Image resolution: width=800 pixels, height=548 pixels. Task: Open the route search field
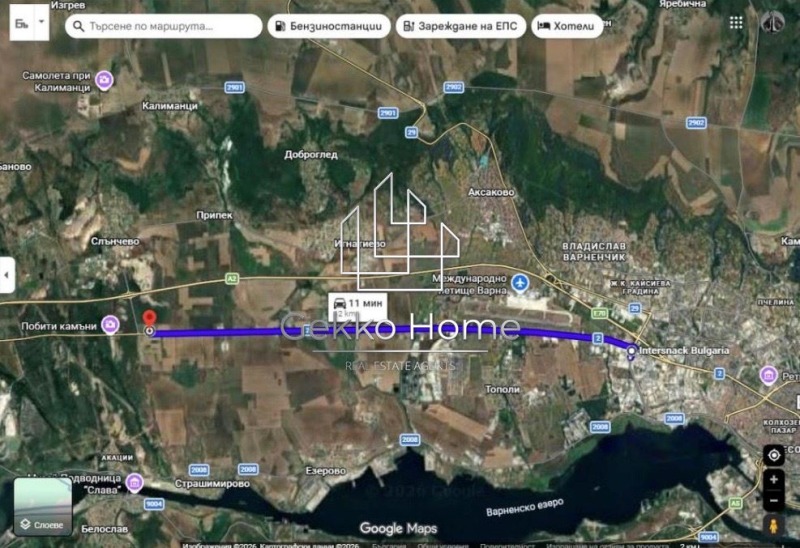click(x=165, y=26)
